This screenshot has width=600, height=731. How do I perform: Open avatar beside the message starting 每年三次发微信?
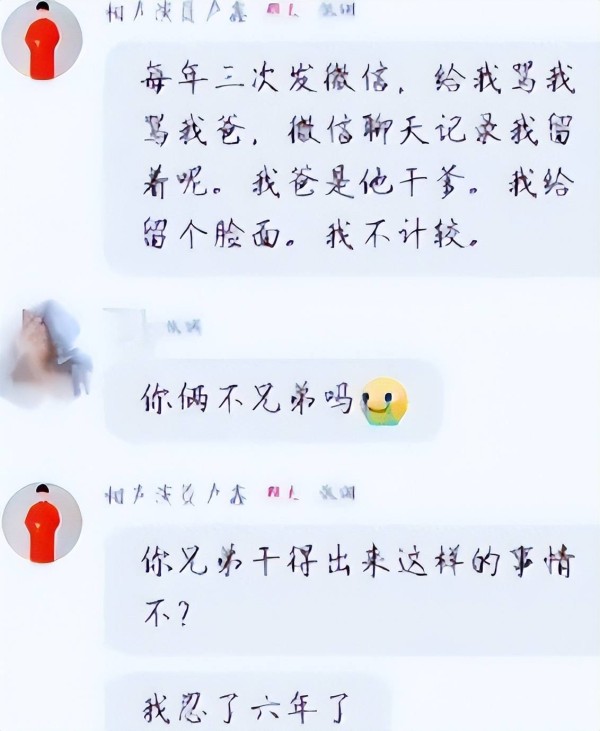[42, 40]
